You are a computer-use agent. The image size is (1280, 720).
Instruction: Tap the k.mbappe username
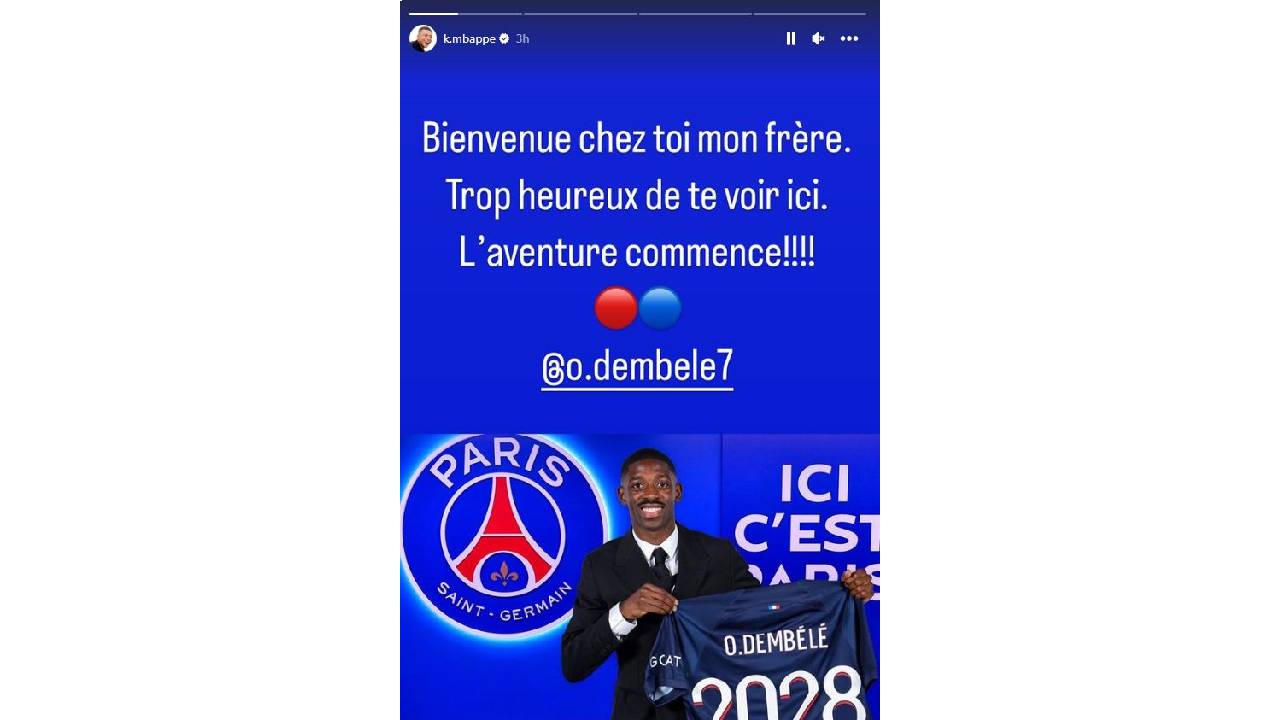469,38
